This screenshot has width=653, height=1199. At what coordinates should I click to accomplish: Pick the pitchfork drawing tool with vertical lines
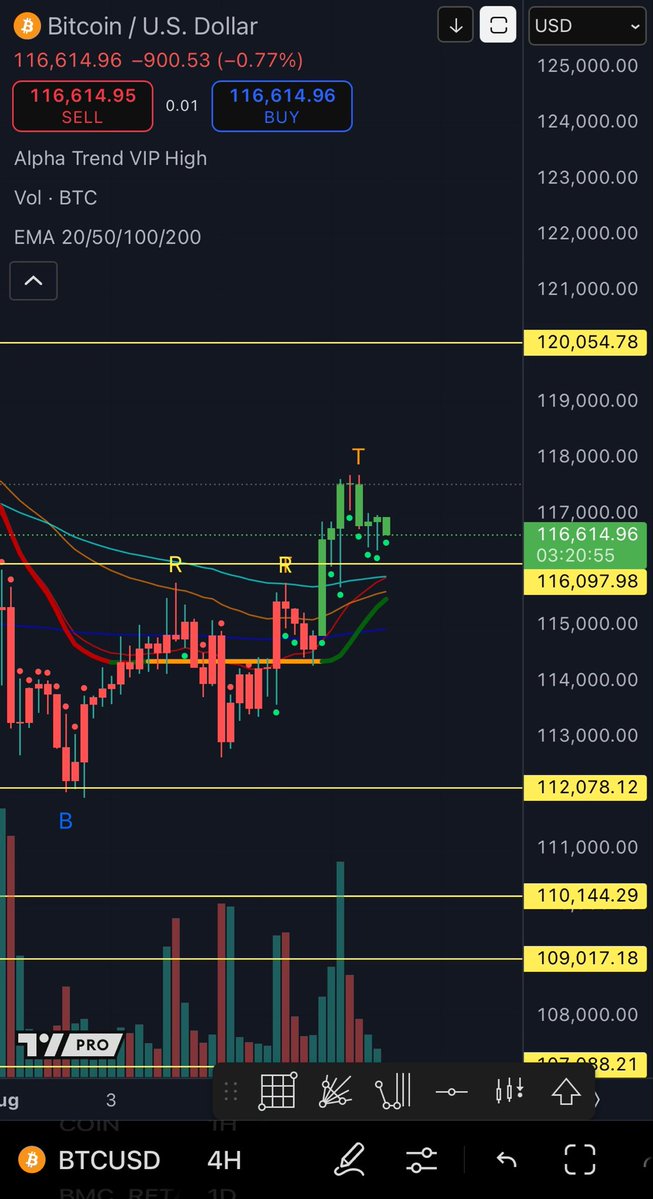(x=393, y=1091)
